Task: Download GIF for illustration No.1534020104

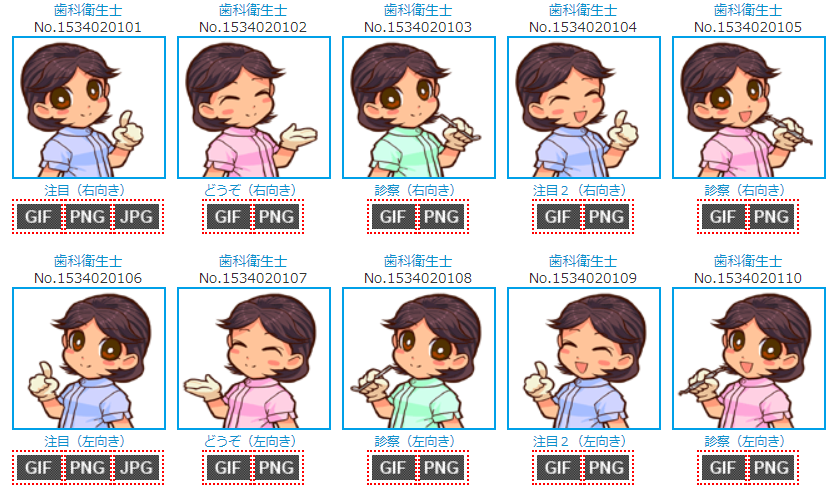Action: (558, 217)
